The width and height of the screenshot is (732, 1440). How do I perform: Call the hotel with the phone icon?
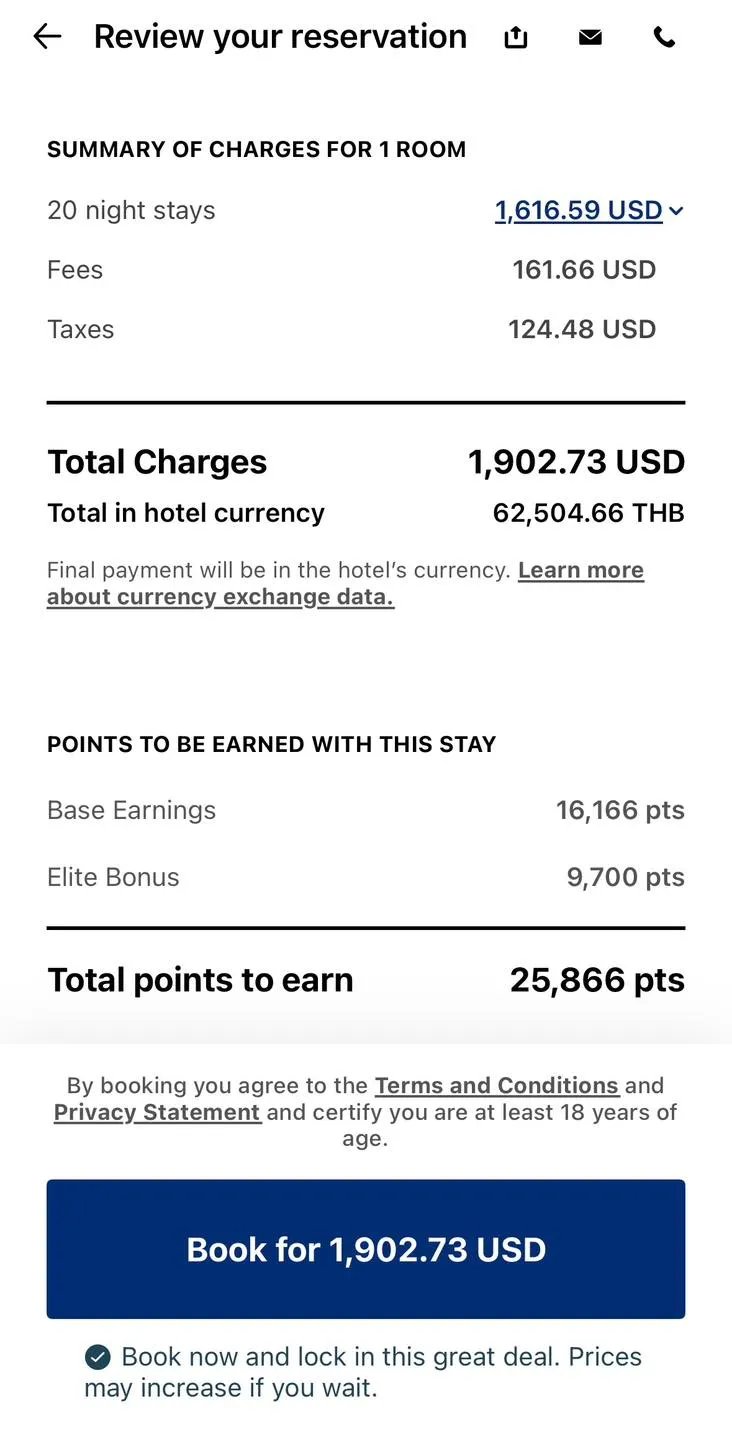[664, 37]
